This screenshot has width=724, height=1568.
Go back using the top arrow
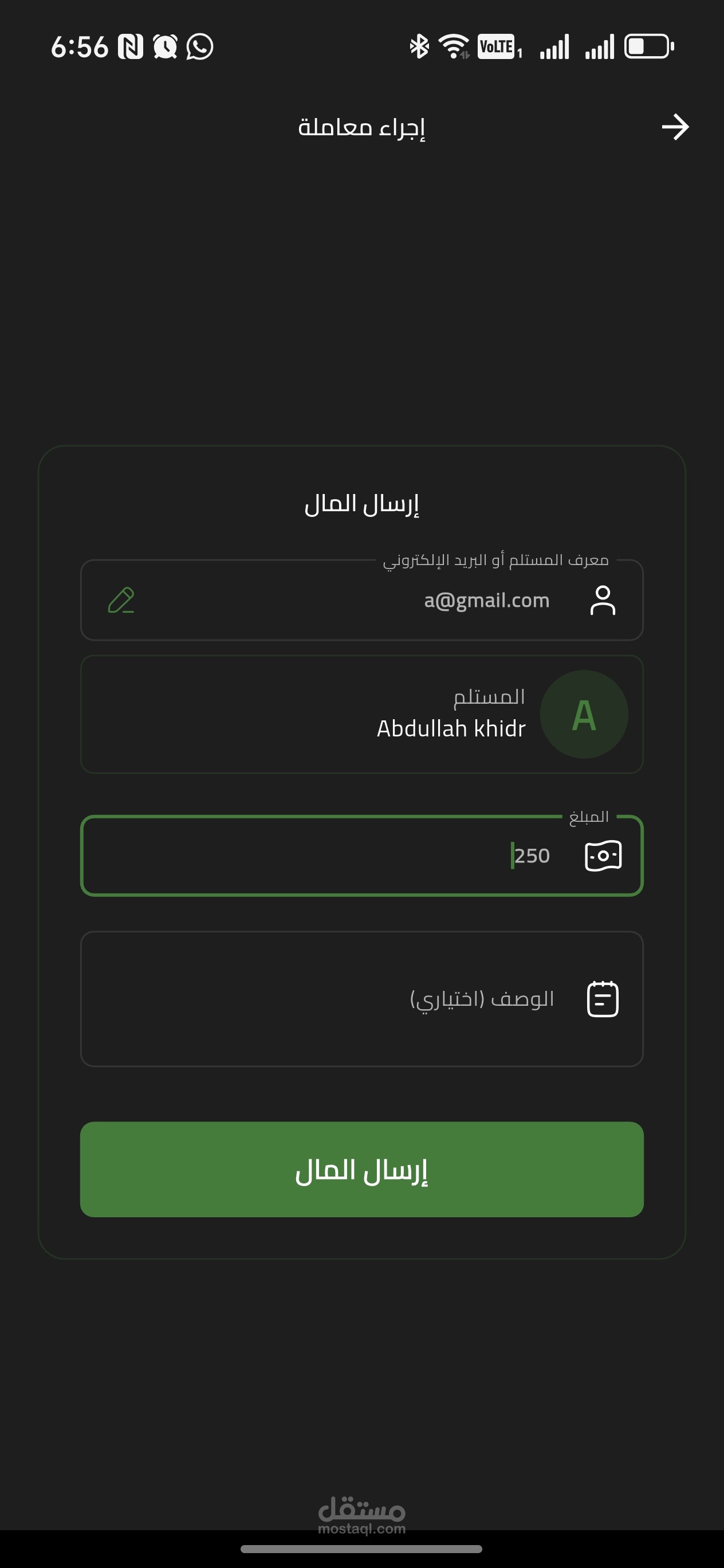click(x=675, y=127)
